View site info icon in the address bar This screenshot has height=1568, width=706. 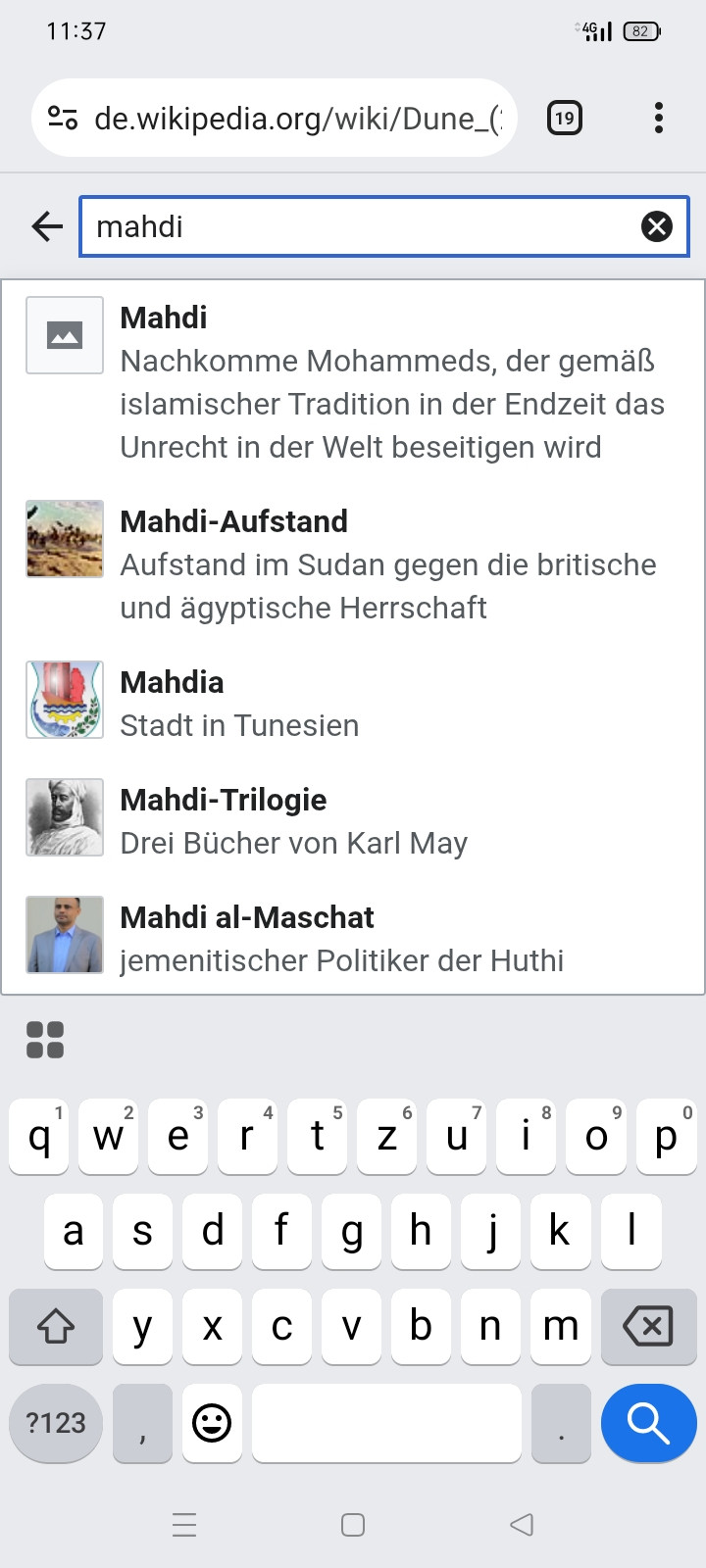coord(63,119)
